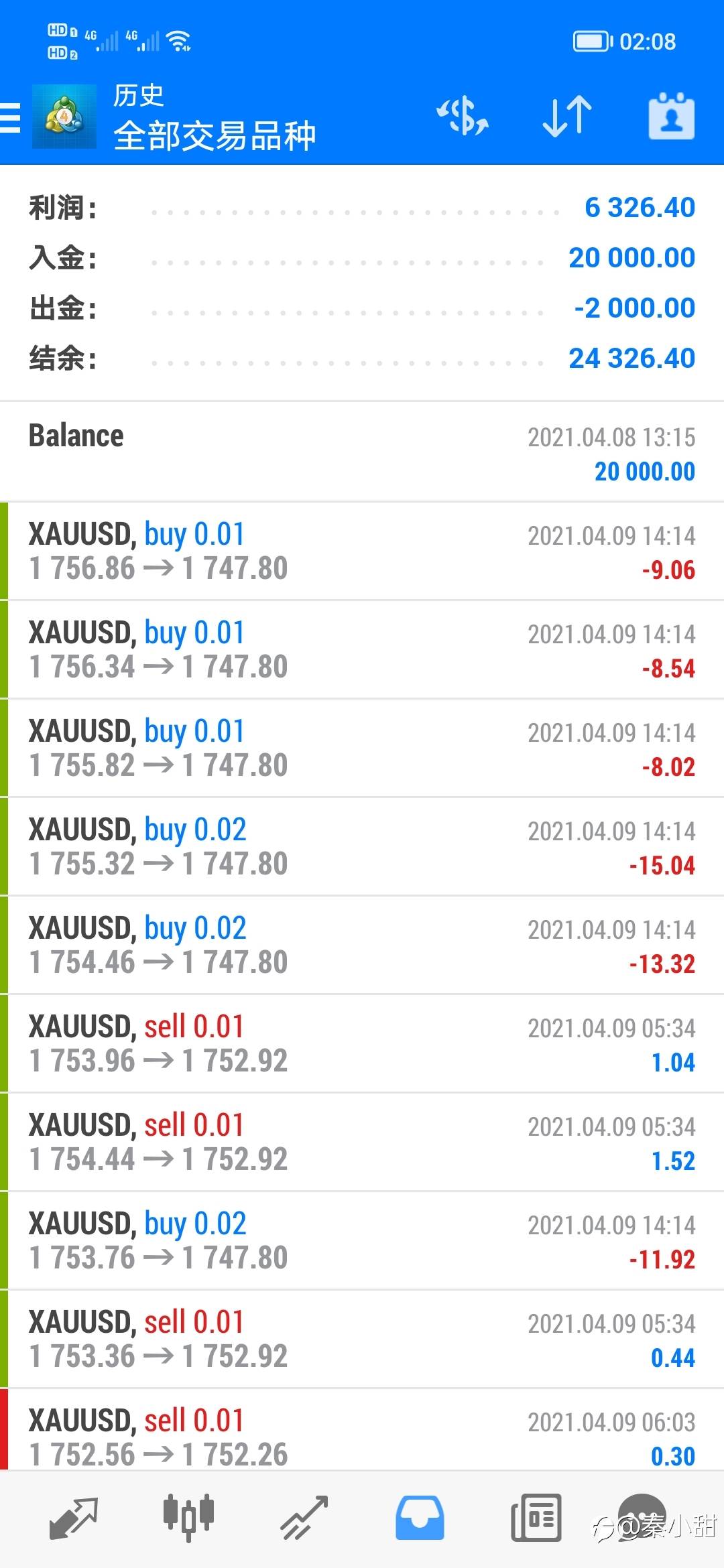Select the buy 0.01 trade at 1 755.82
724x1568 pixels.
click(x=362, y=748)
